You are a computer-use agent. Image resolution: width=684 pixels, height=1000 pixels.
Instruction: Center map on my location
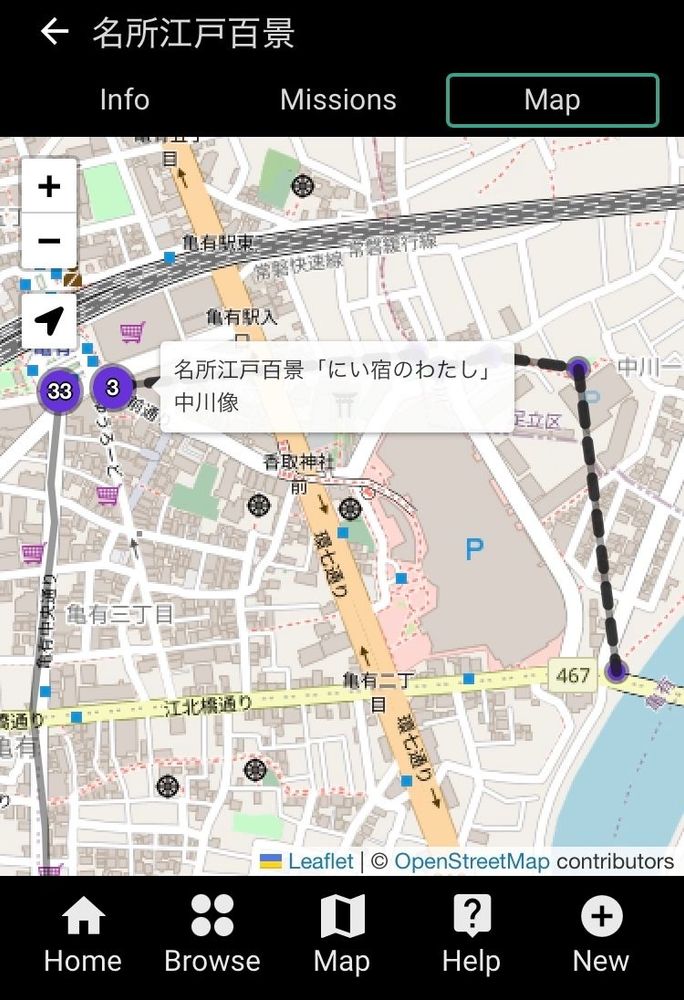[x=49, y=321]
